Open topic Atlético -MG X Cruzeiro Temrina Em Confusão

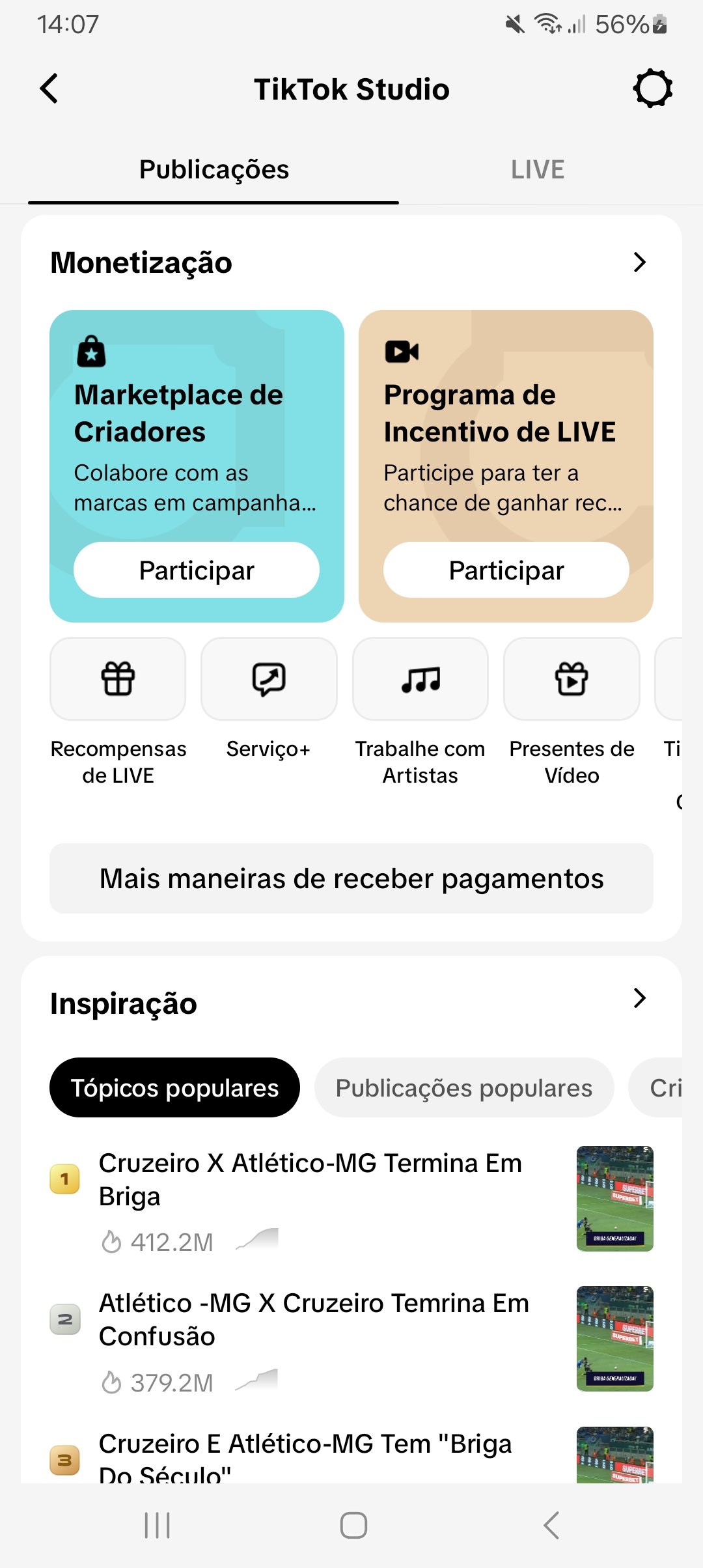(314, 1319)
